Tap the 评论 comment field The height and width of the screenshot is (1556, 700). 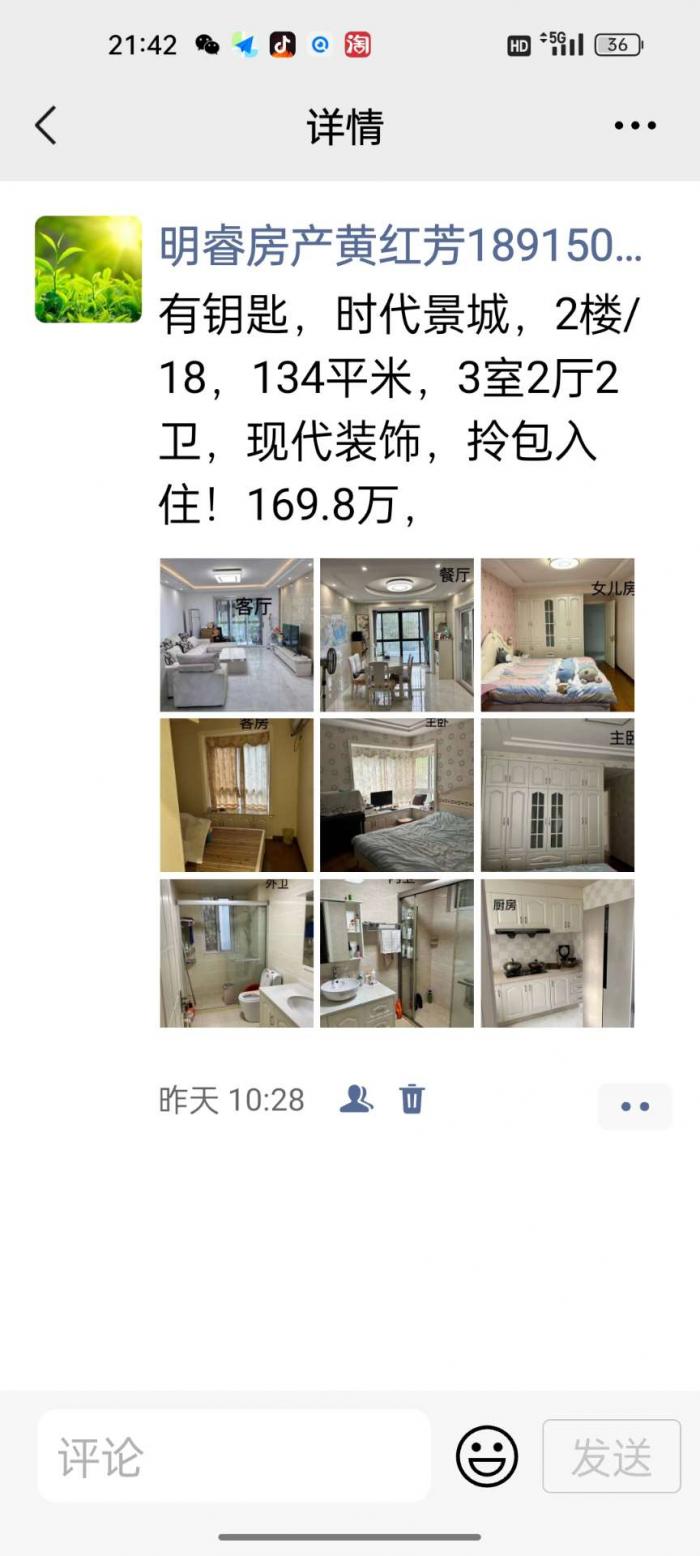[x=234, y=1456]
